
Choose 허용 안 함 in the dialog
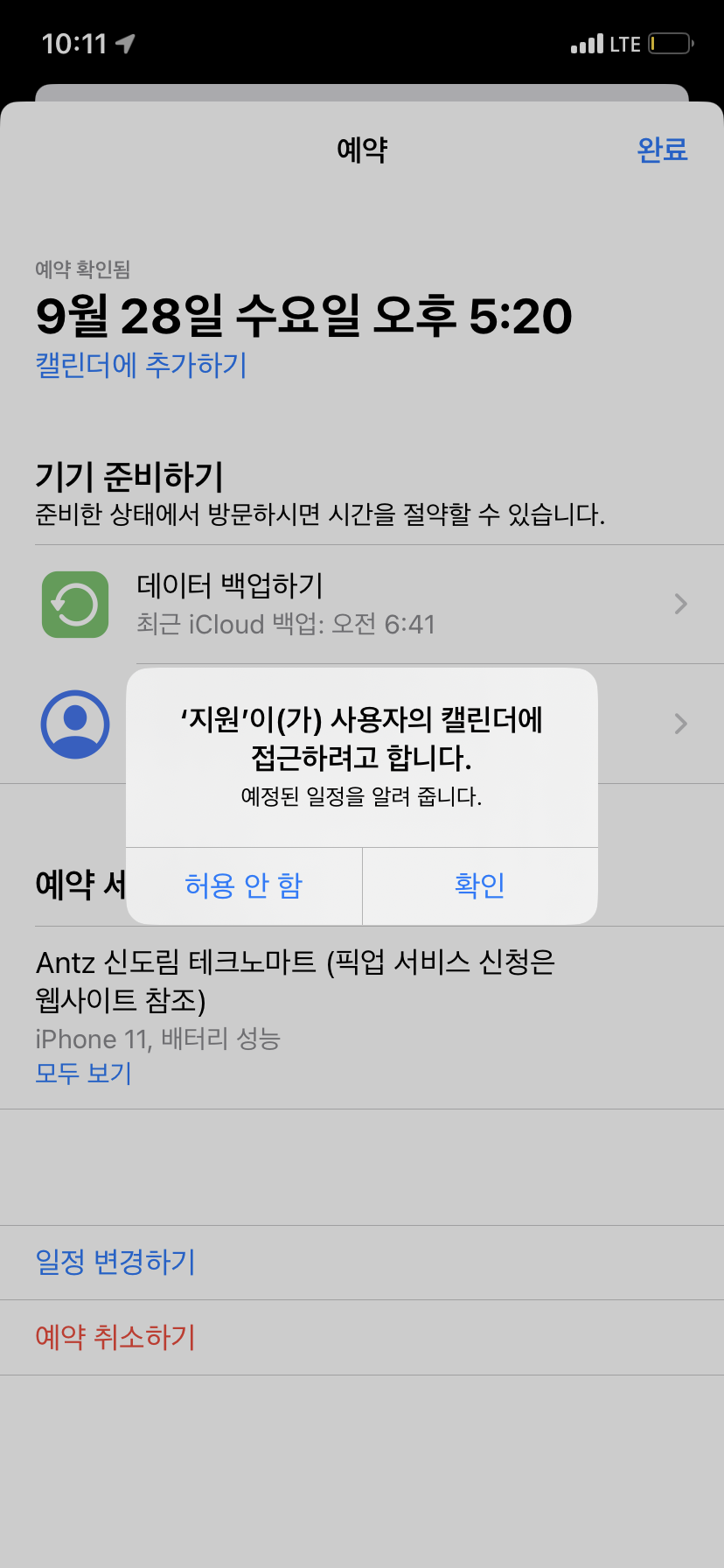(x=244, y=885)
